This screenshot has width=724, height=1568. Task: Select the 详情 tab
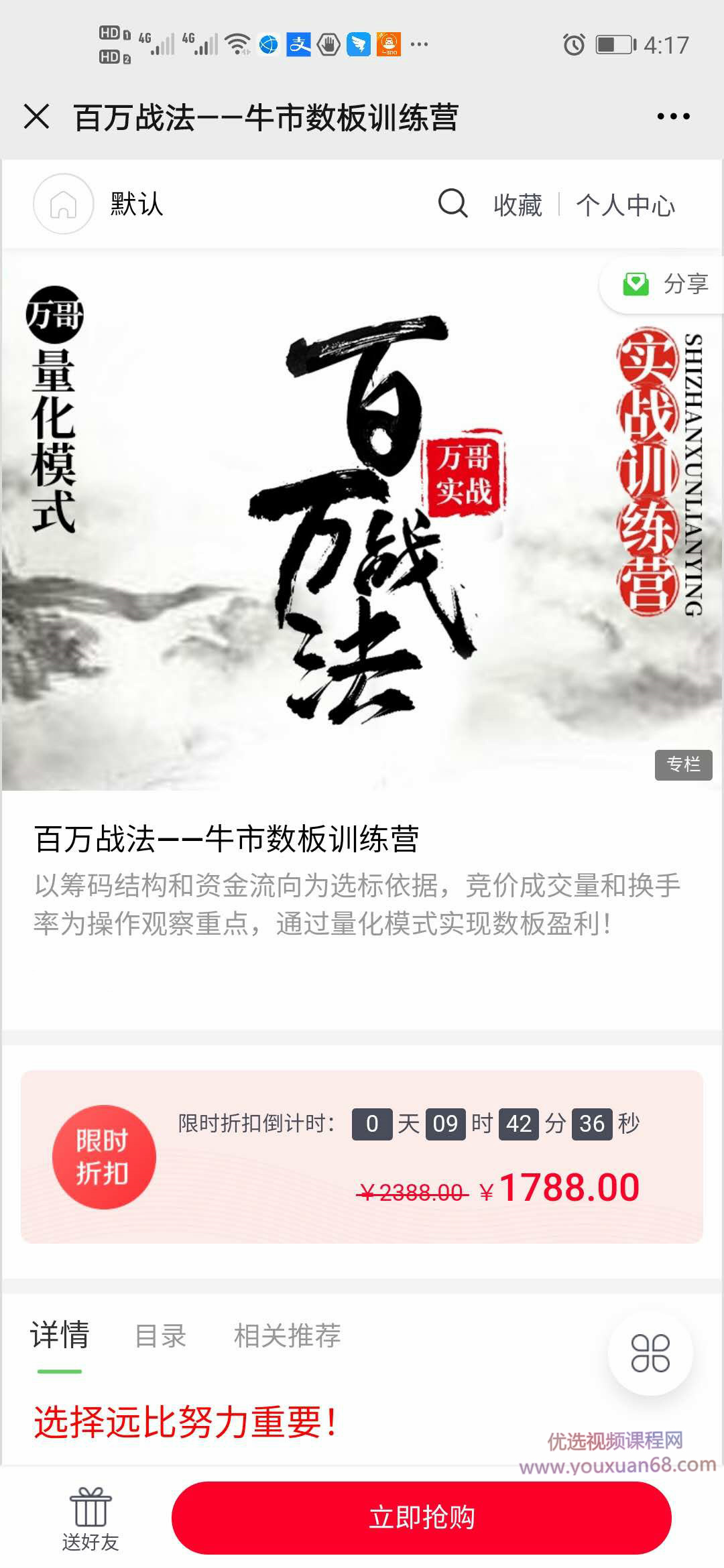coord(59,1336)
